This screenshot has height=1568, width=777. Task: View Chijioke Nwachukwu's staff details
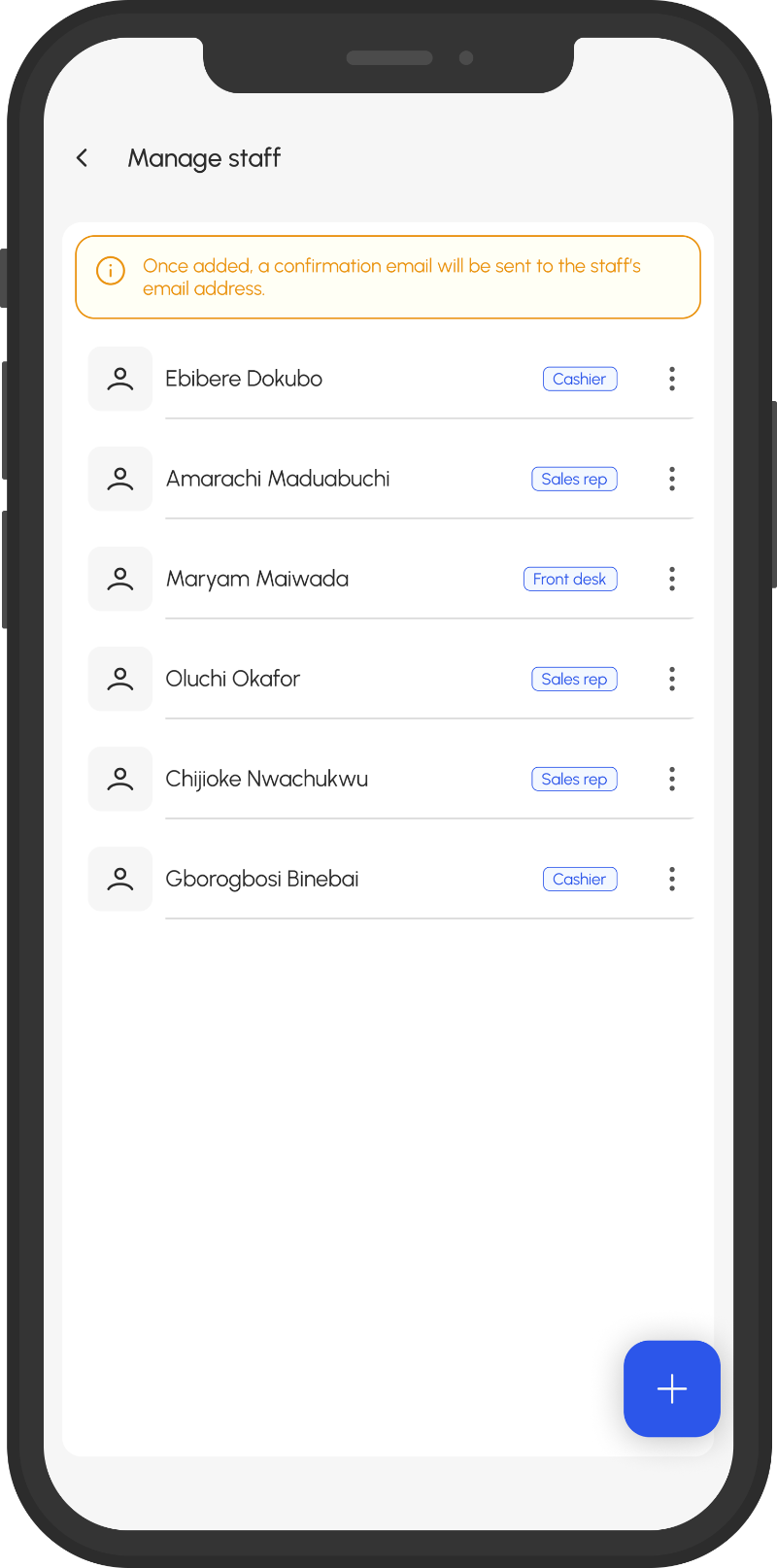click(267, 779)
